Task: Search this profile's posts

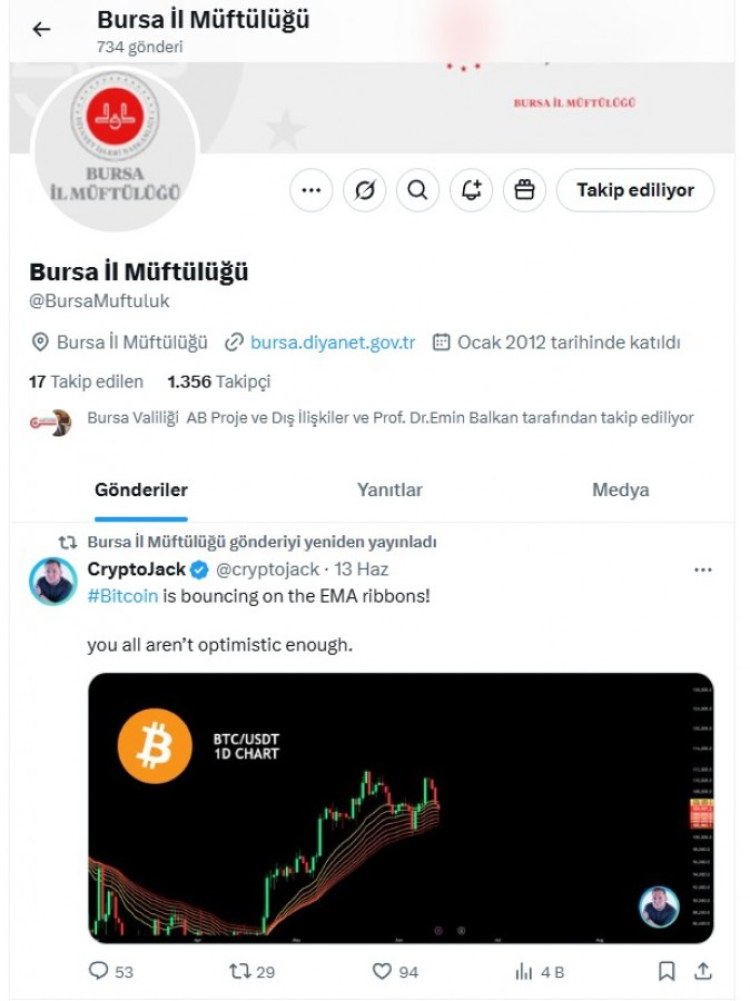Action: (x=418, y=190)
